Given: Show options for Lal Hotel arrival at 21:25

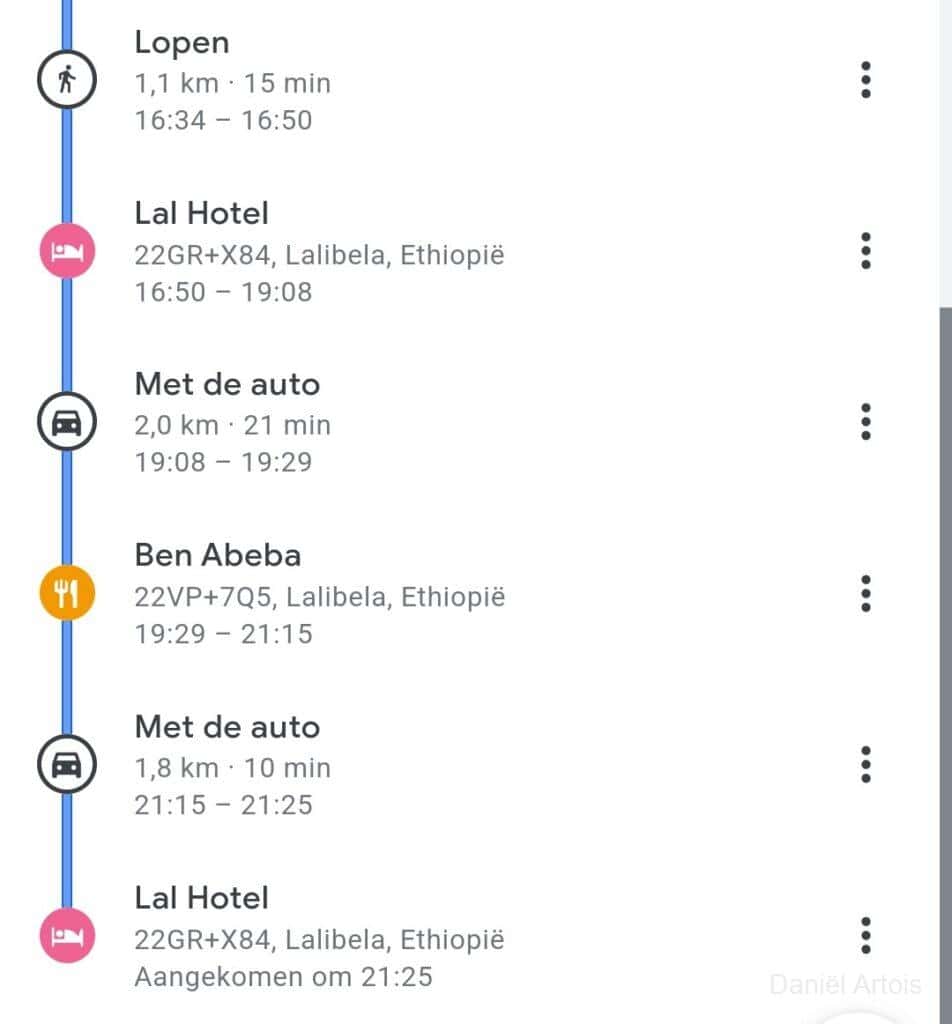Looking at the screenshot, I should pos(866,936).
